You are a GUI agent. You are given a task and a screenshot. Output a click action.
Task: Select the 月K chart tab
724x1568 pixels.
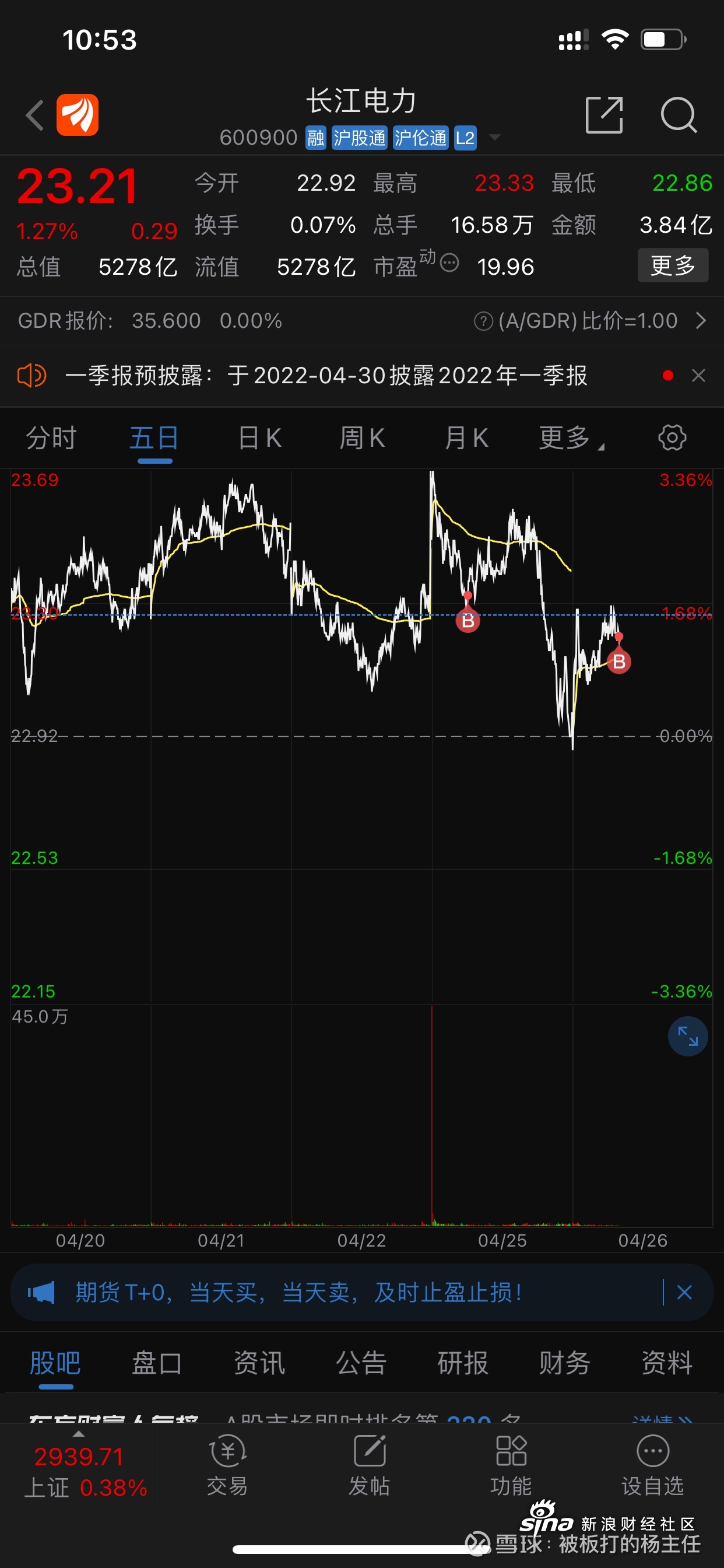coord(467,438)
